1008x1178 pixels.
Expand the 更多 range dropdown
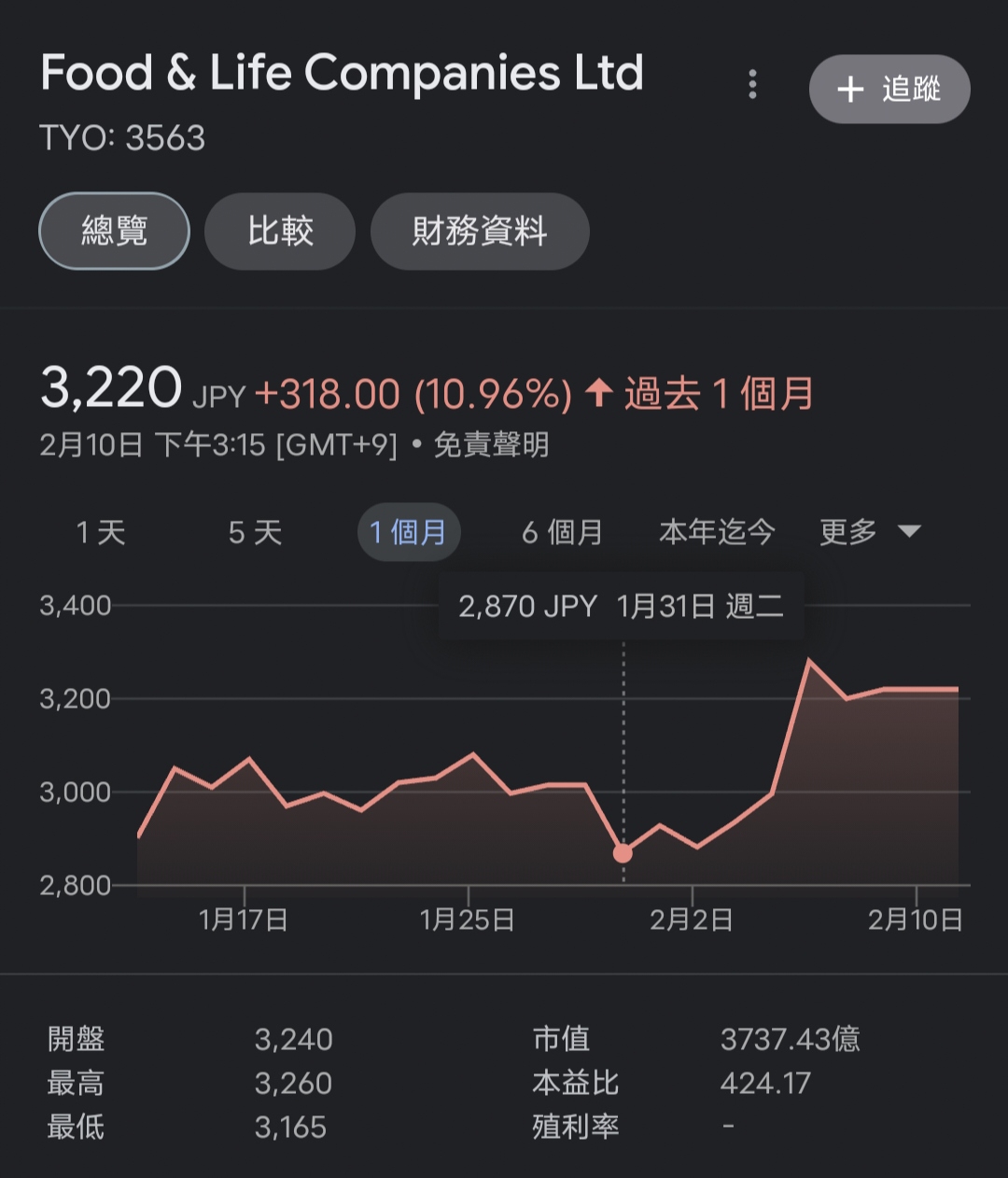[x=870, y=532]
